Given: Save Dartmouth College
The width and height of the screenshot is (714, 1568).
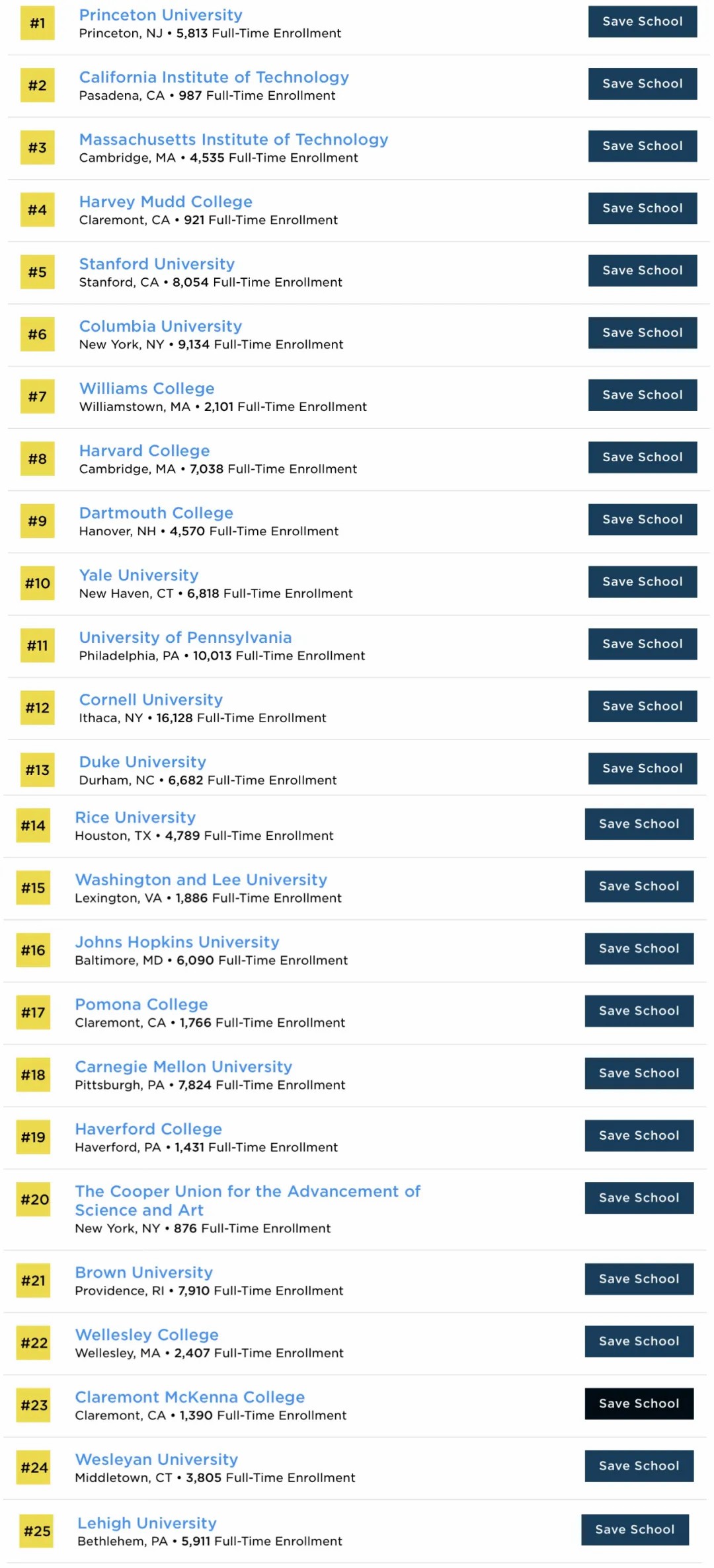Looking at the screenshot, I should [x=642, y=519].
